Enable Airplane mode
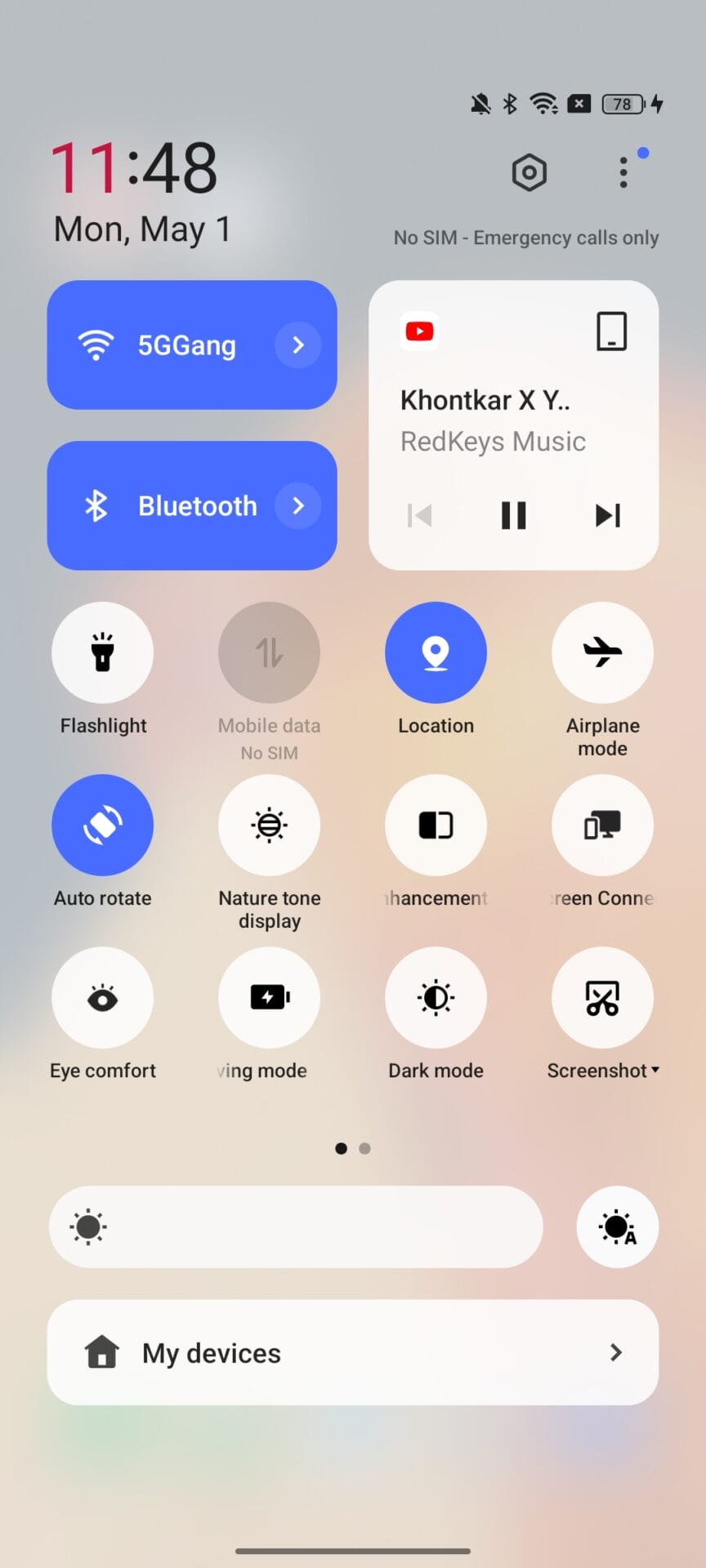This screenshot has height=1568, width=706. point(602,653)
